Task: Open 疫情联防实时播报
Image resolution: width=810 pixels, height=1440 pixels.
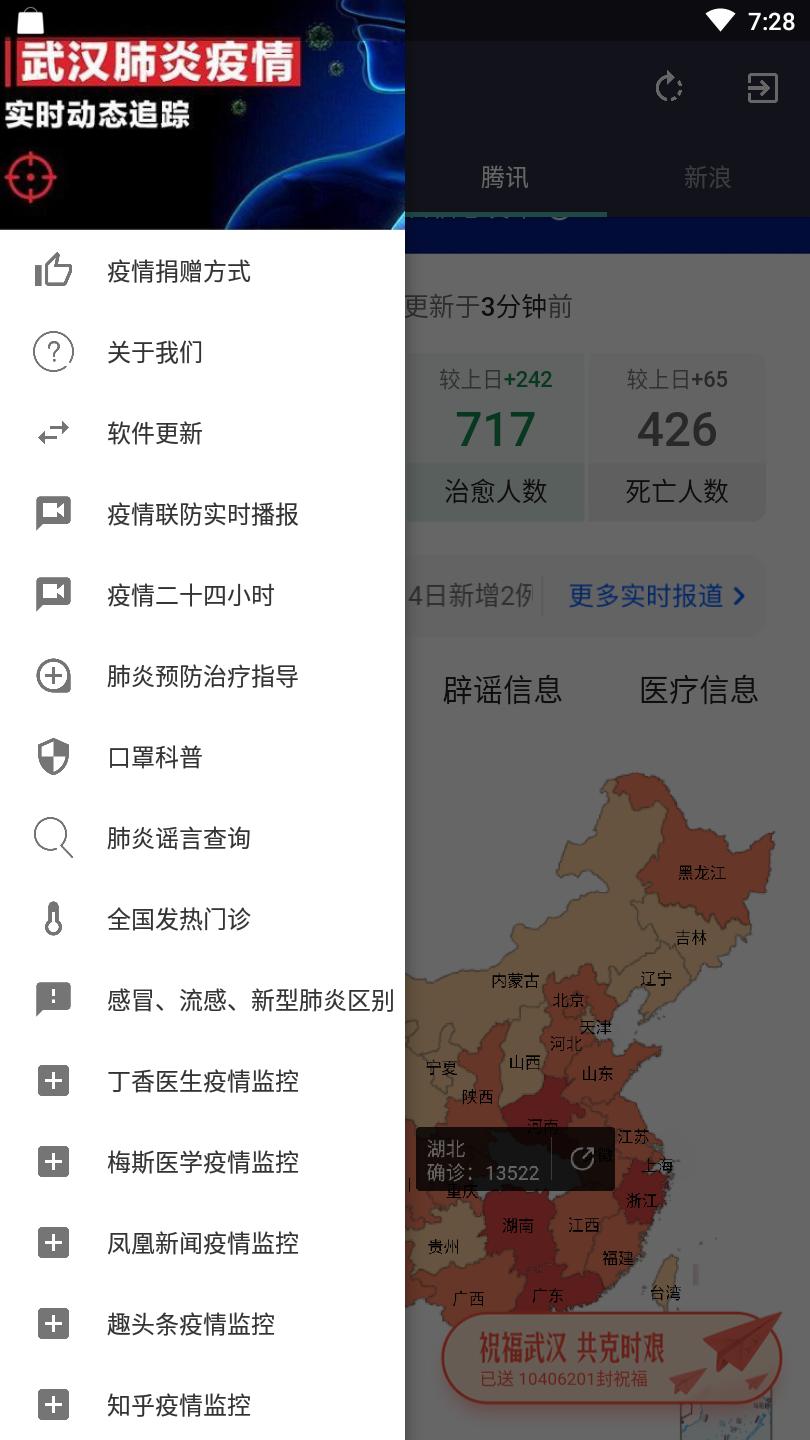Action: point(203,515)
